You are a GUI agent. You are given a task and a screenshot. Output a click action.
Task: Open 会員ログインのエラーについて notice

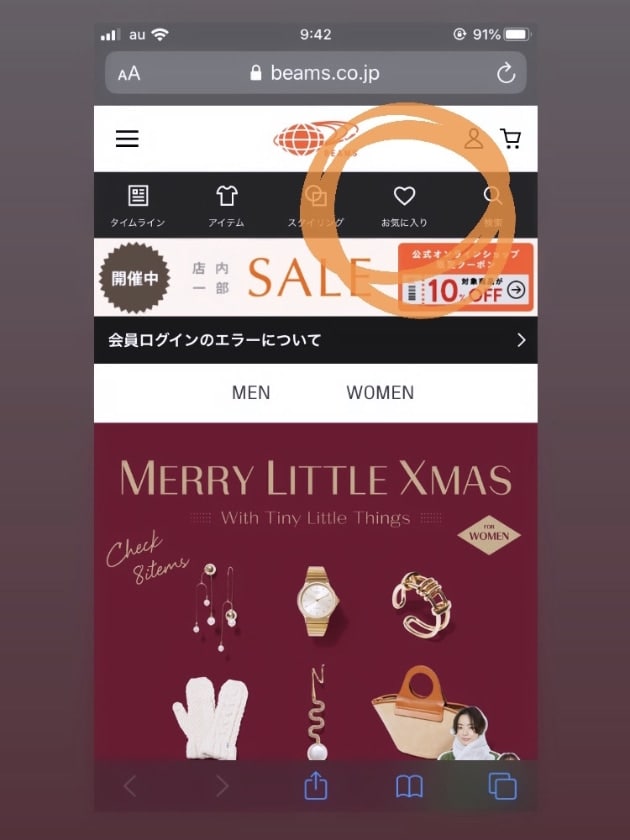[315, 340]
